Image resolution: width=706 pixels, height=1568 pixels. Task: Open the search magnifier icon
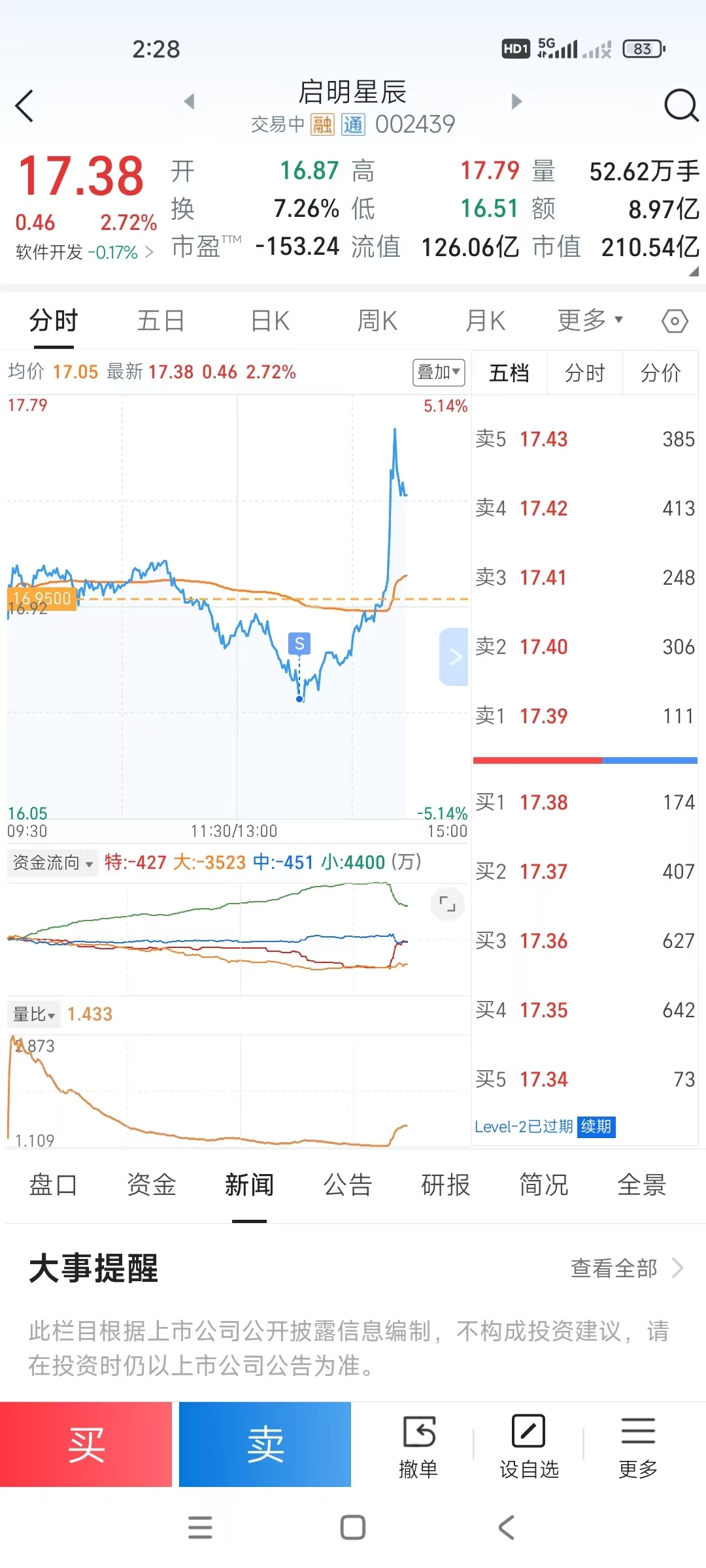coord(681,106)
